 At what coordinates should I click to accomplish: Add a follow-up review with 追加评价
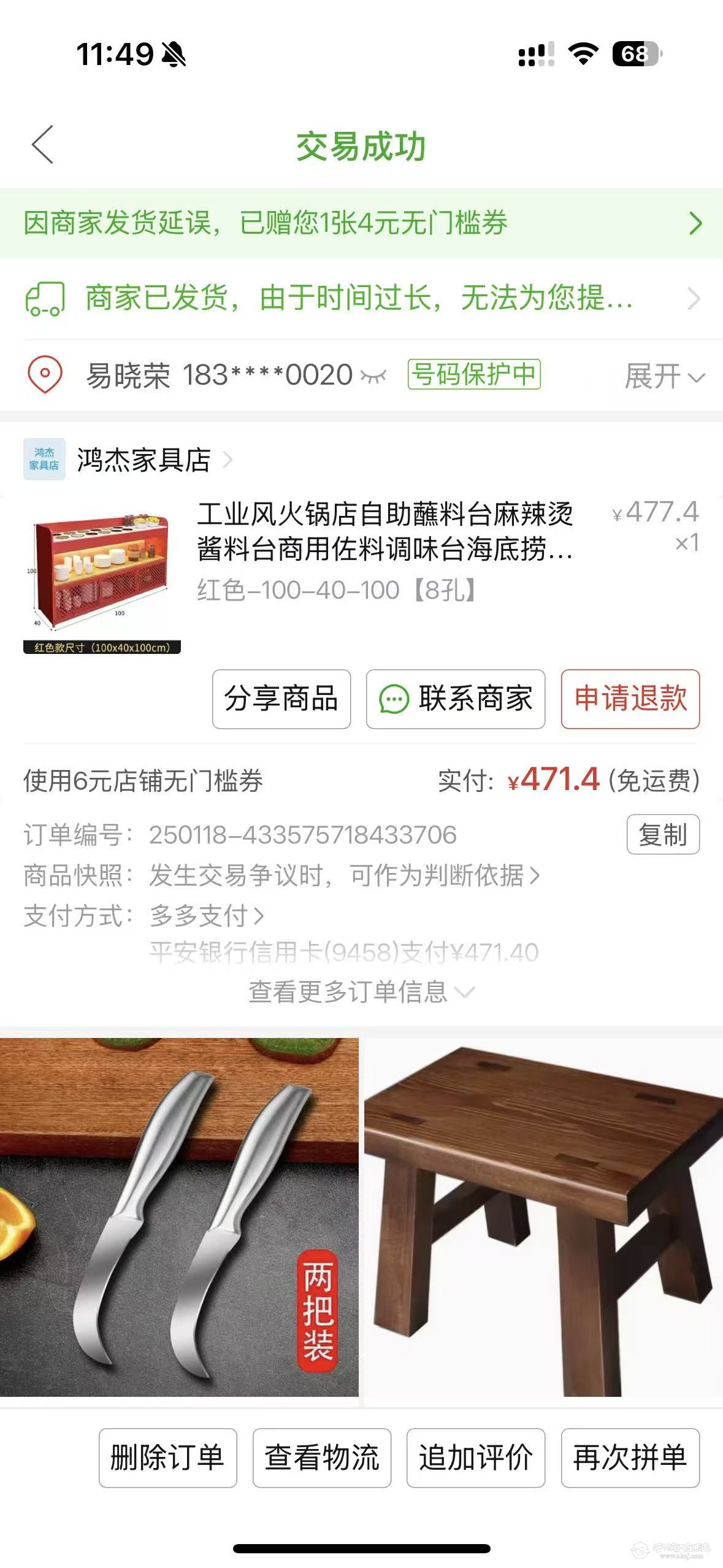tap(476, 1458)
